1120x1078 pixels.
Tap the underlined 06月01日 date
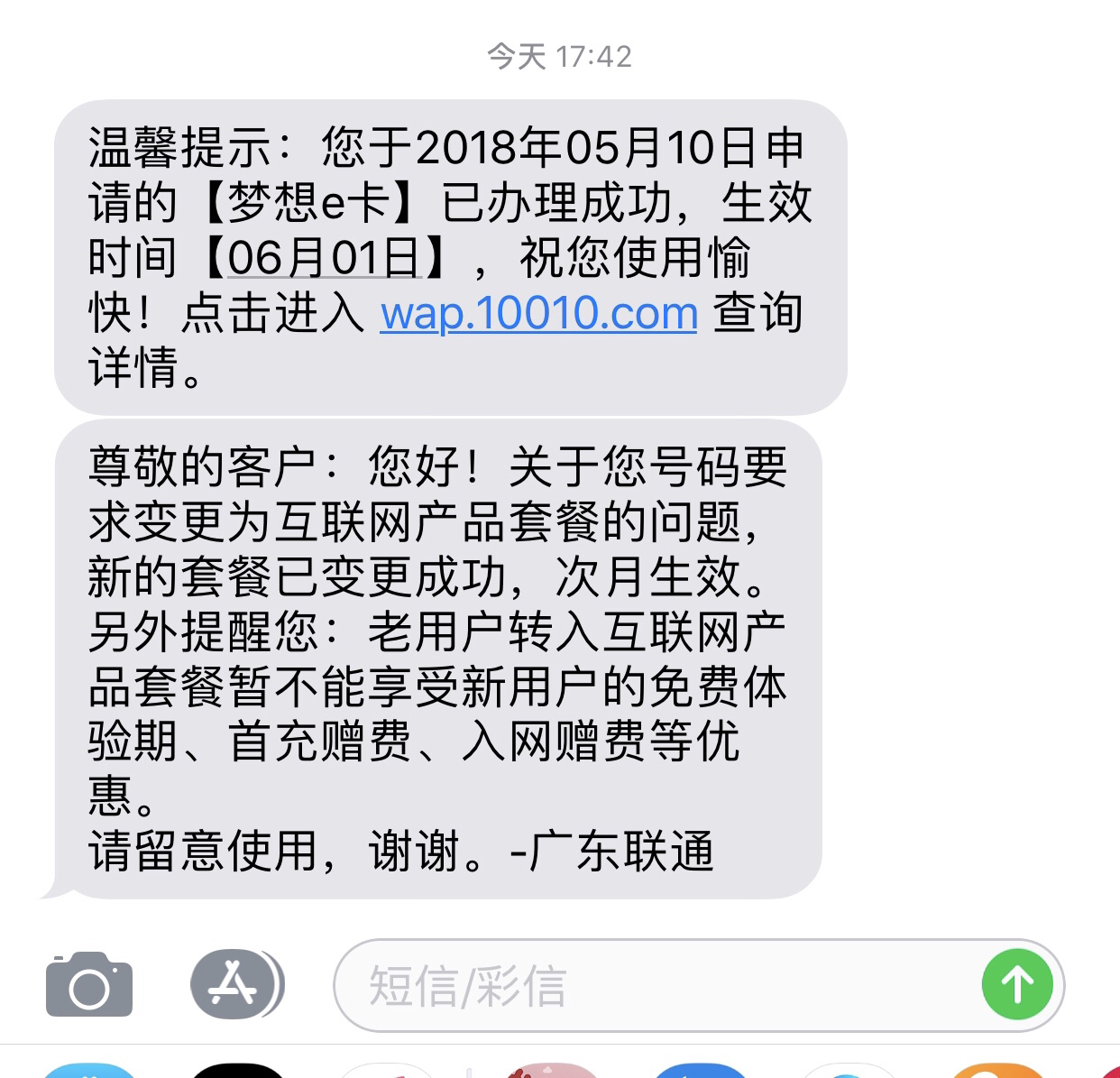(323, 258)
